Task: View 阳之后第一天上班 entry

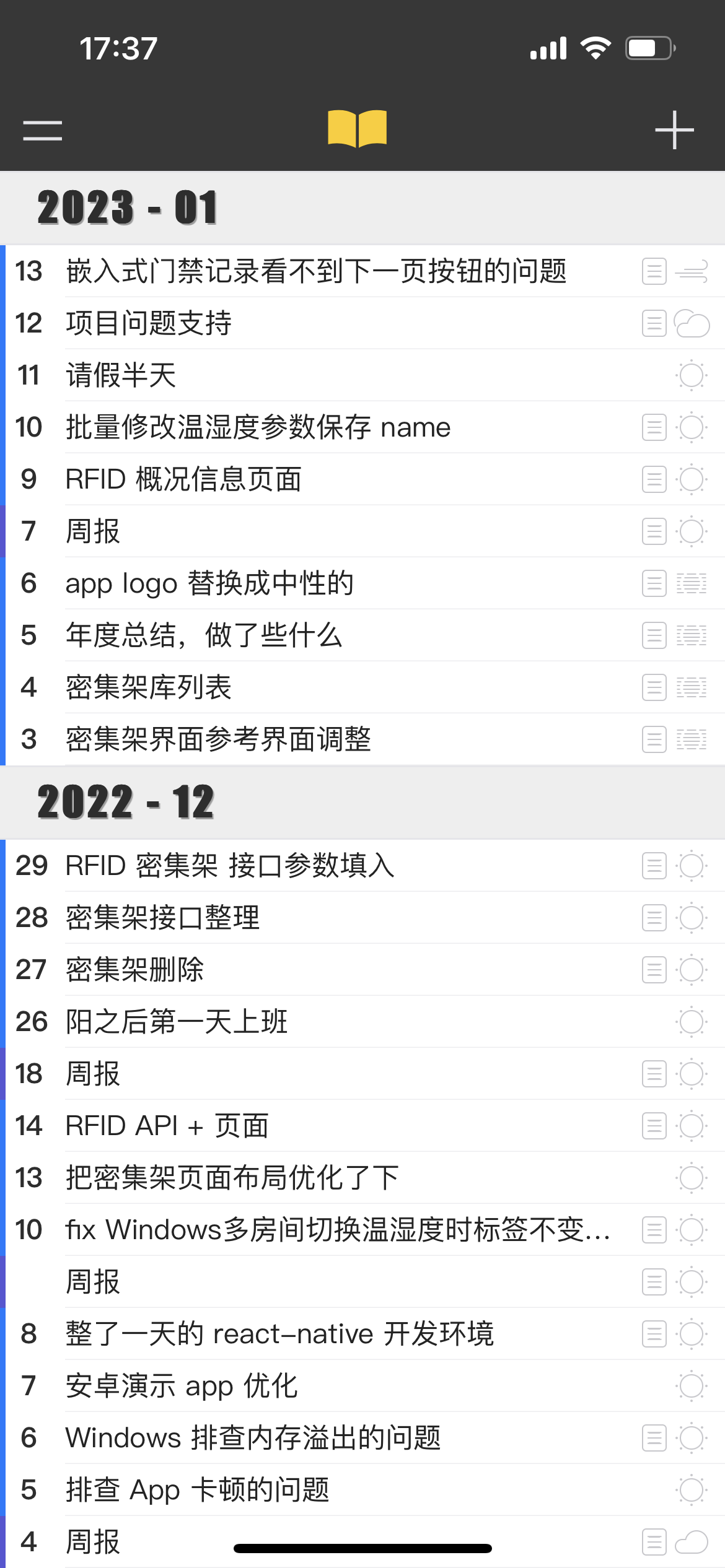Action: pos(177,1022)
